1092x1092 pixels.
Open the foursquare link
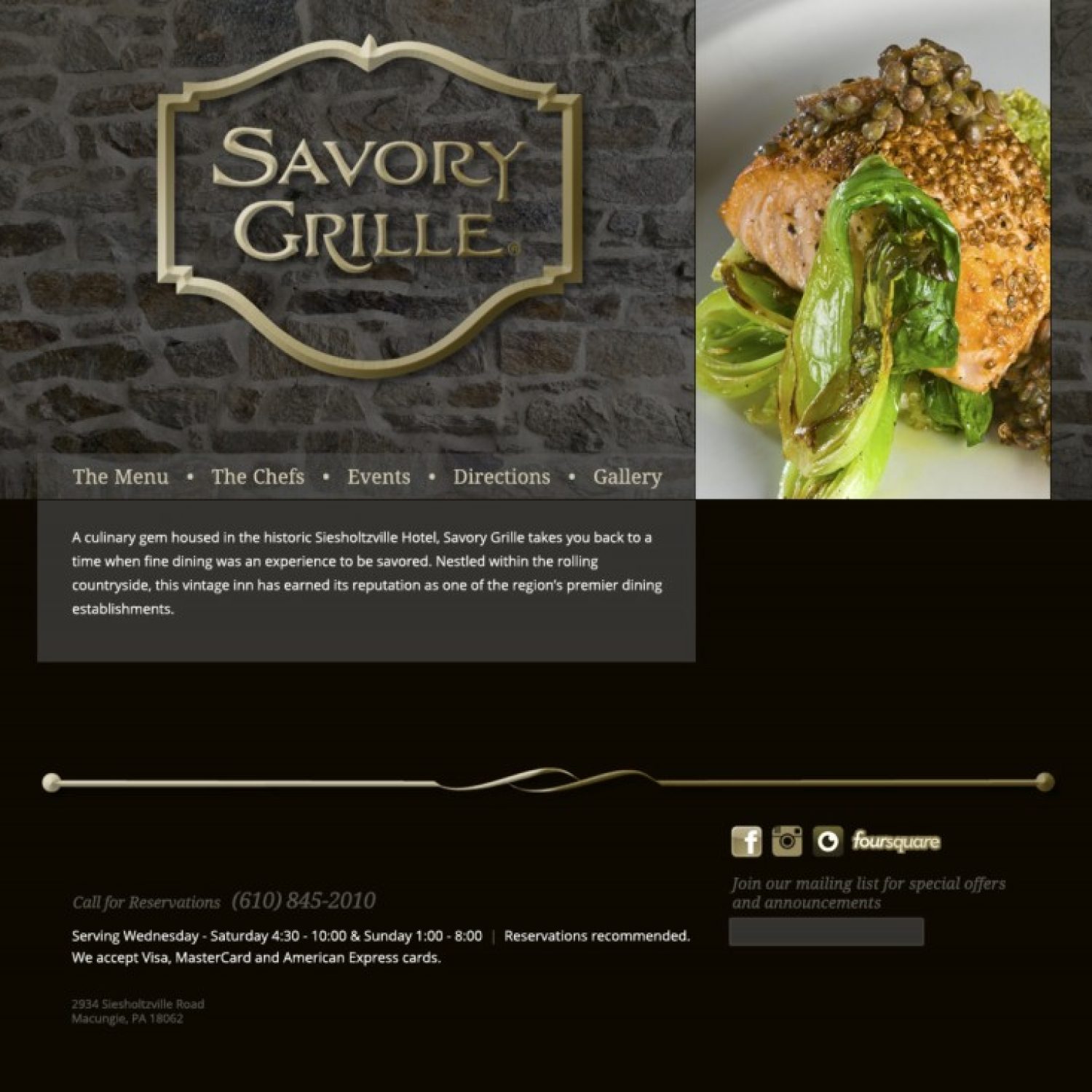(x=896, y=842)
